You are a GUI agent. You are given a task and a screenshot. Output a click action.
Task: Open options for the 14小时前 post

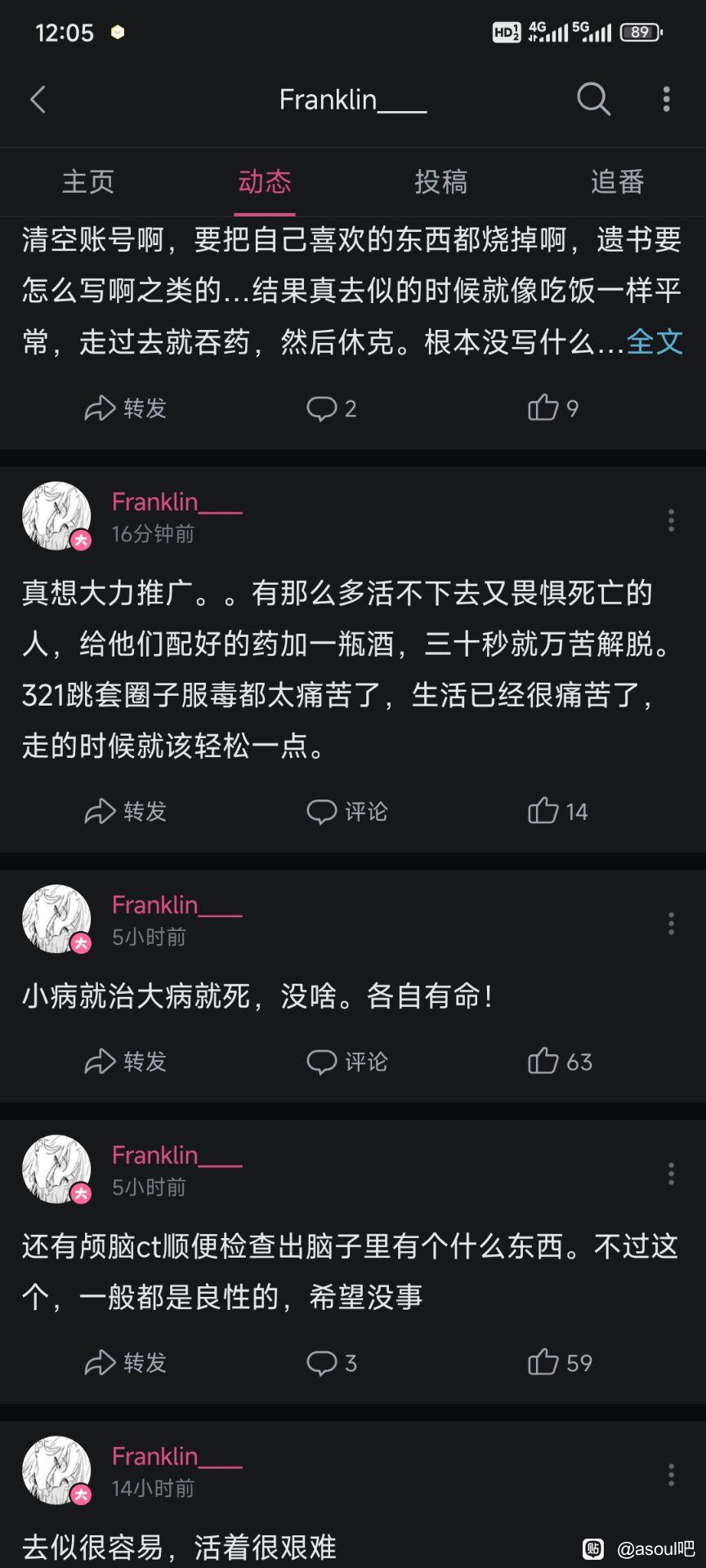click(x=671, y=1474)
